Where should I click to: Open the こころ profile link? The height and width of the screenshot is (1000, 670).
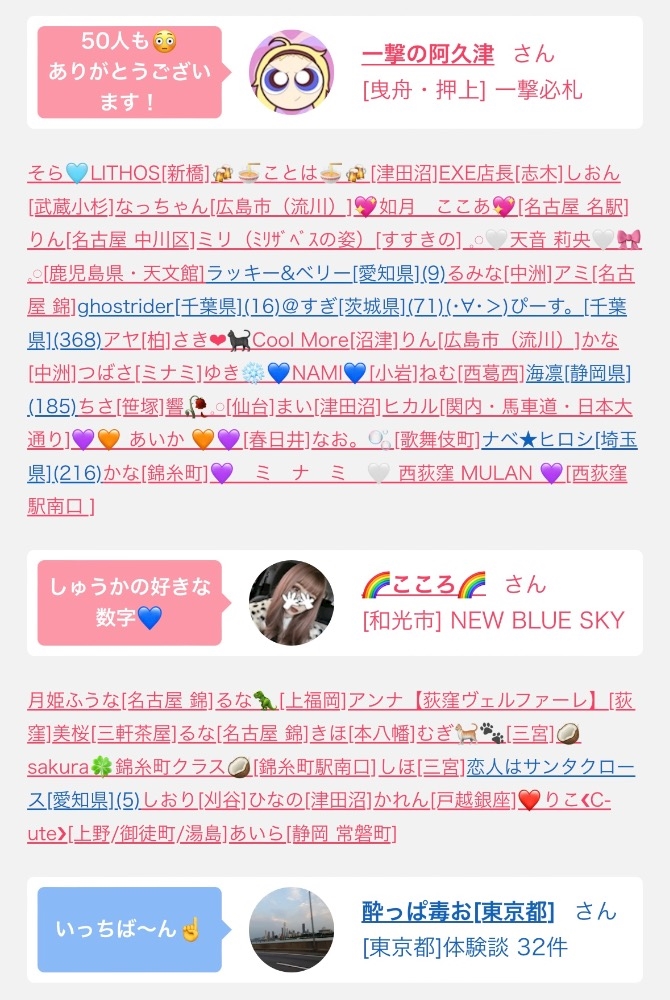click(424, 584)
